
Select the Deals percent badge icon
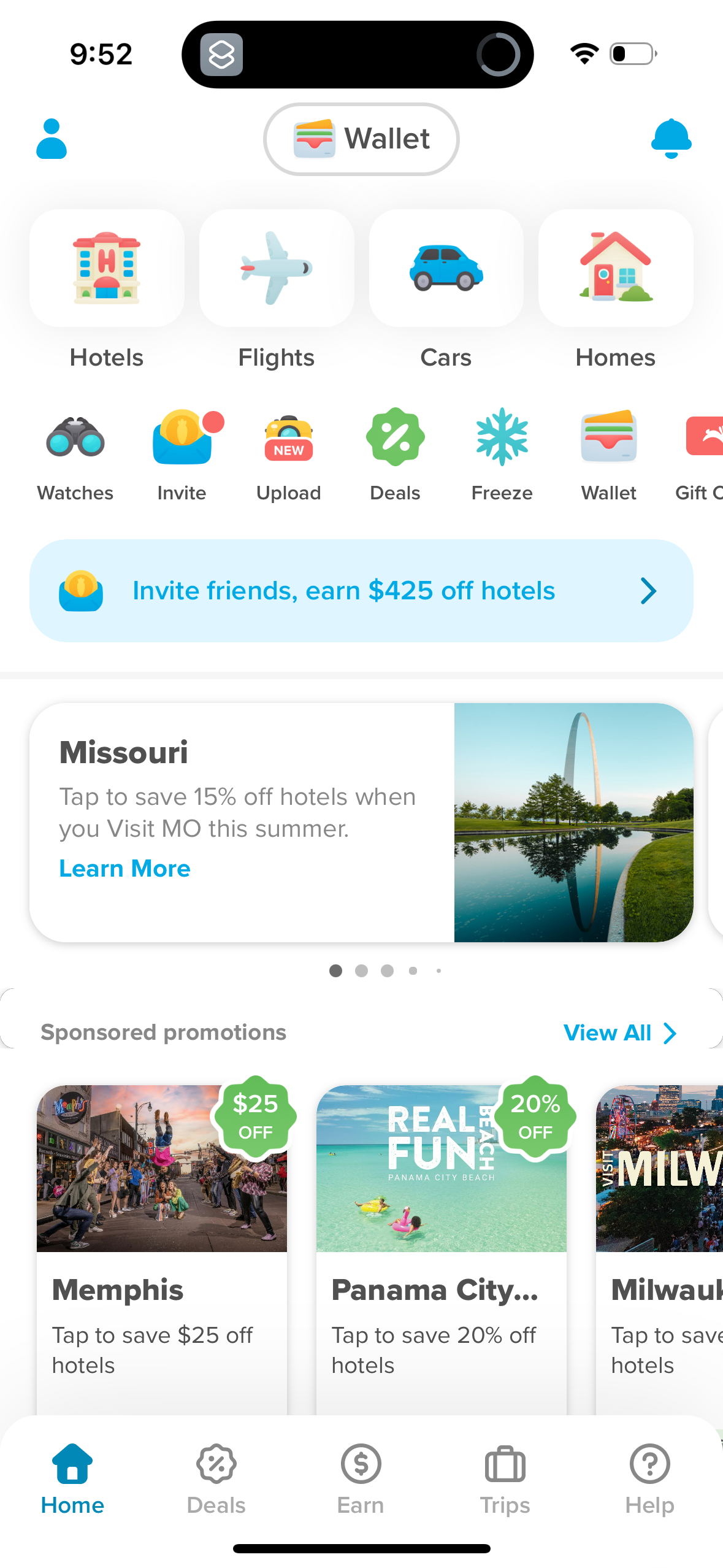(x=395, y=437)
